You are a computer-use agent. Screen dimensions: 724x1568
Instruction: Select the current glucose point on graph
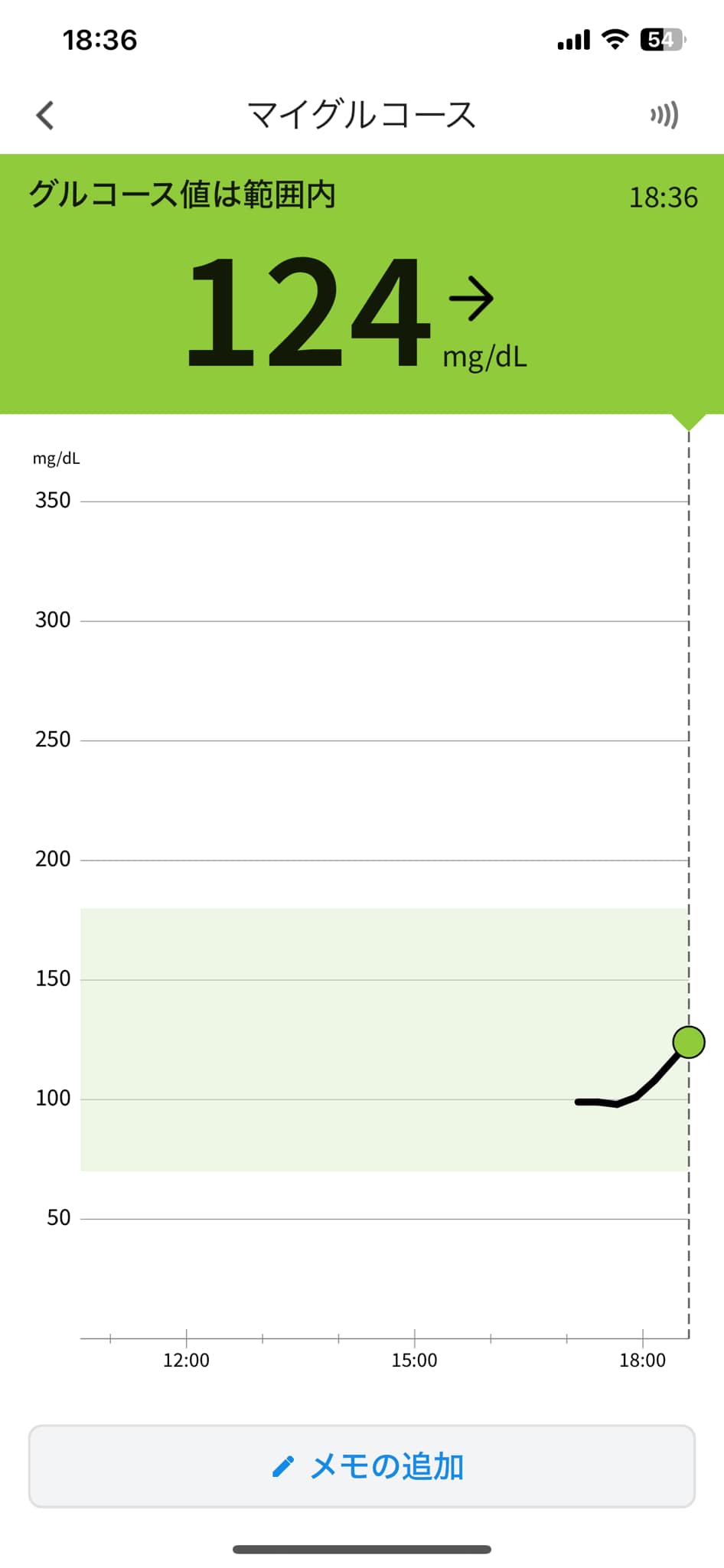(688, 1042)
